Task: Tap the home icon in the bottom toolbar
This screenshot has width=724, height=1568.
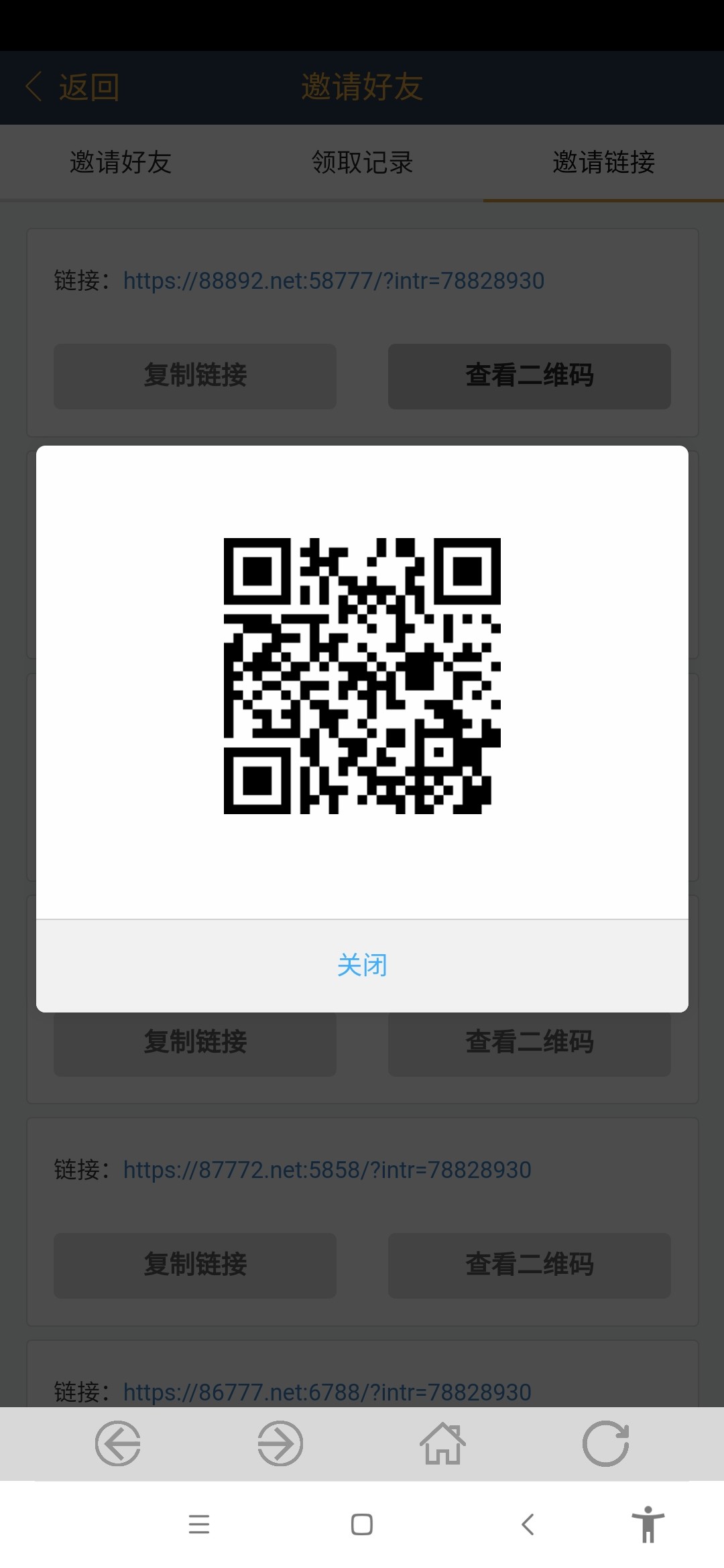Action: click(442, 1443)
